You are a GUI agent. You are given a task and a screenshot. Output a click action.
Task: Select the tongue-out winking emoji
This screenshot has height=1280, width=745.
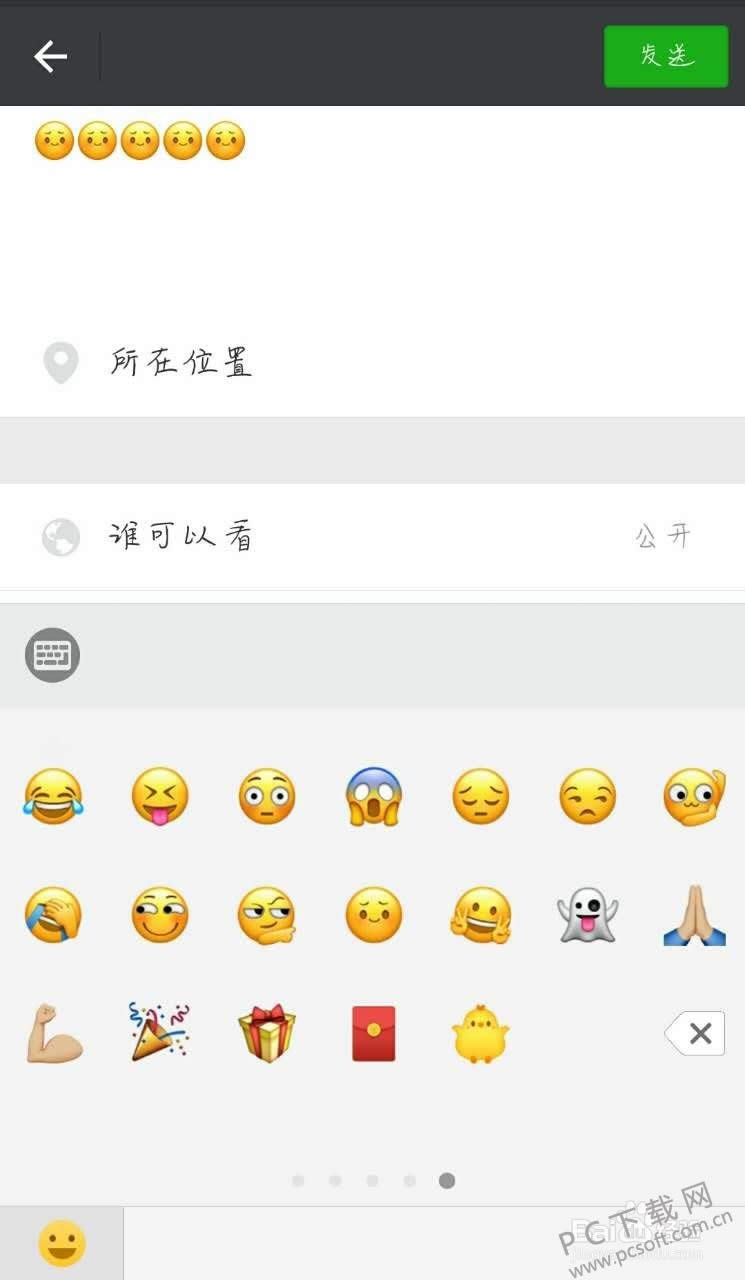161,797
